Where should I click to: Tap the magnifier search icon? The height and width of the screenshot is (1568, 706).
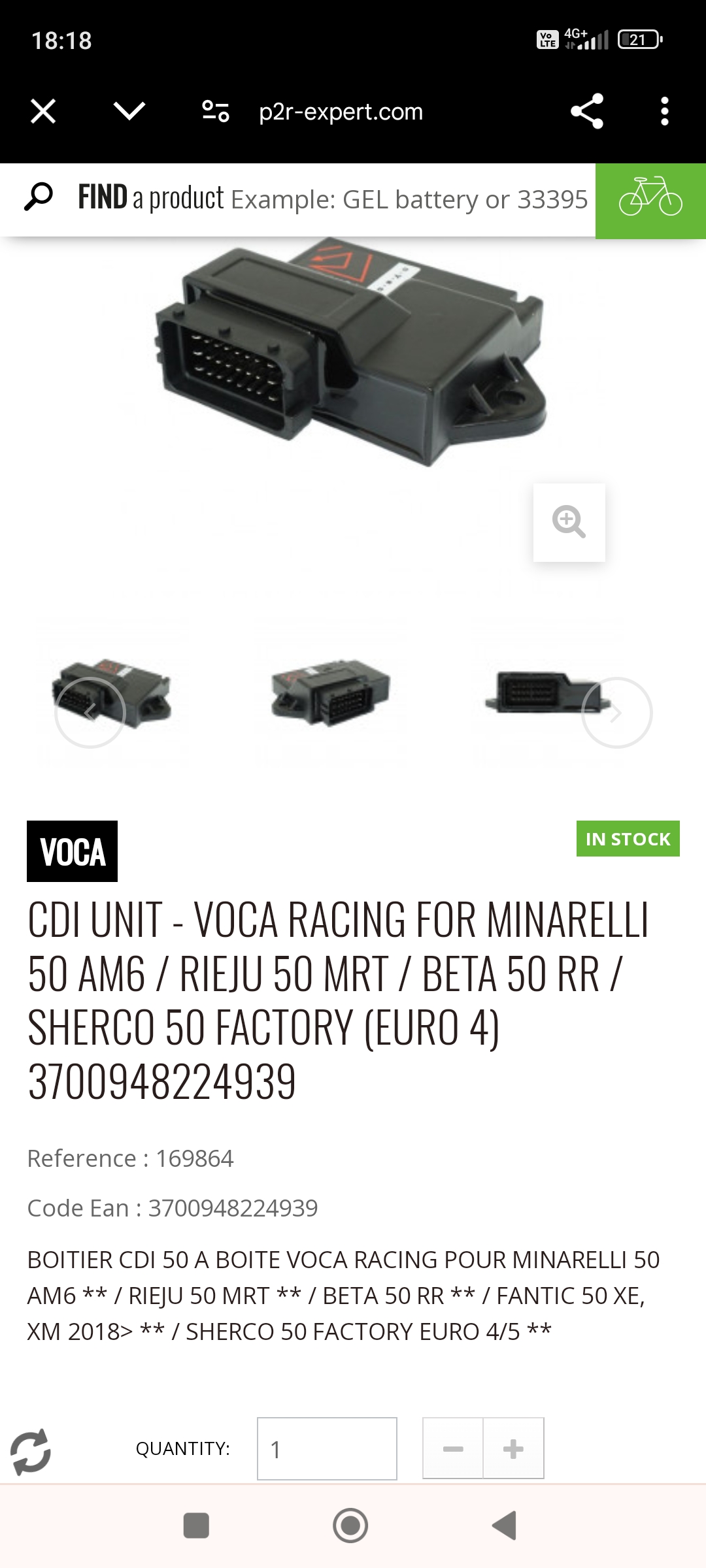(38, 197)
